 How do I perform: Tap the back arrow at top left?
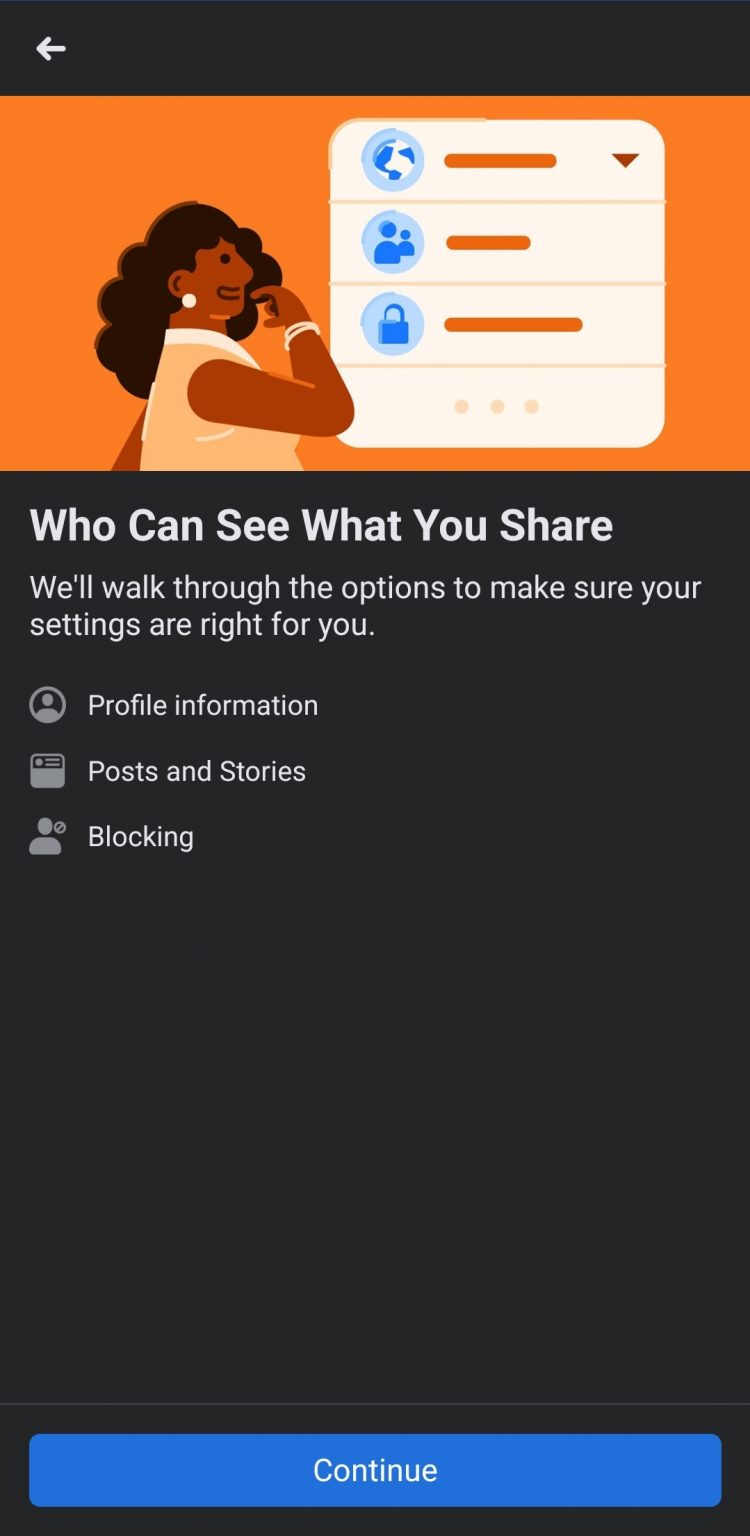click(51, 48)
